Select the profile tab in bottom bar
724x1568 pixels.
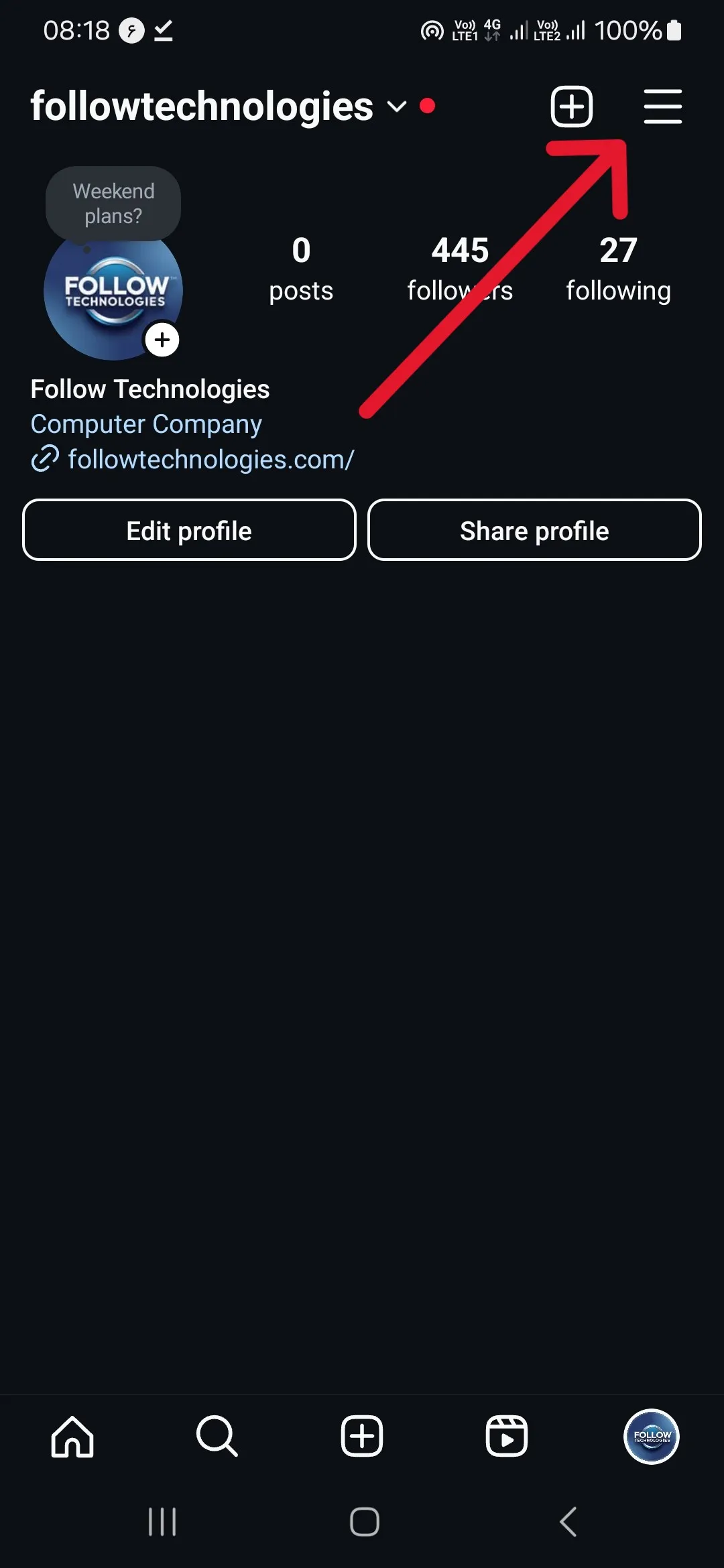(652, 1437)
